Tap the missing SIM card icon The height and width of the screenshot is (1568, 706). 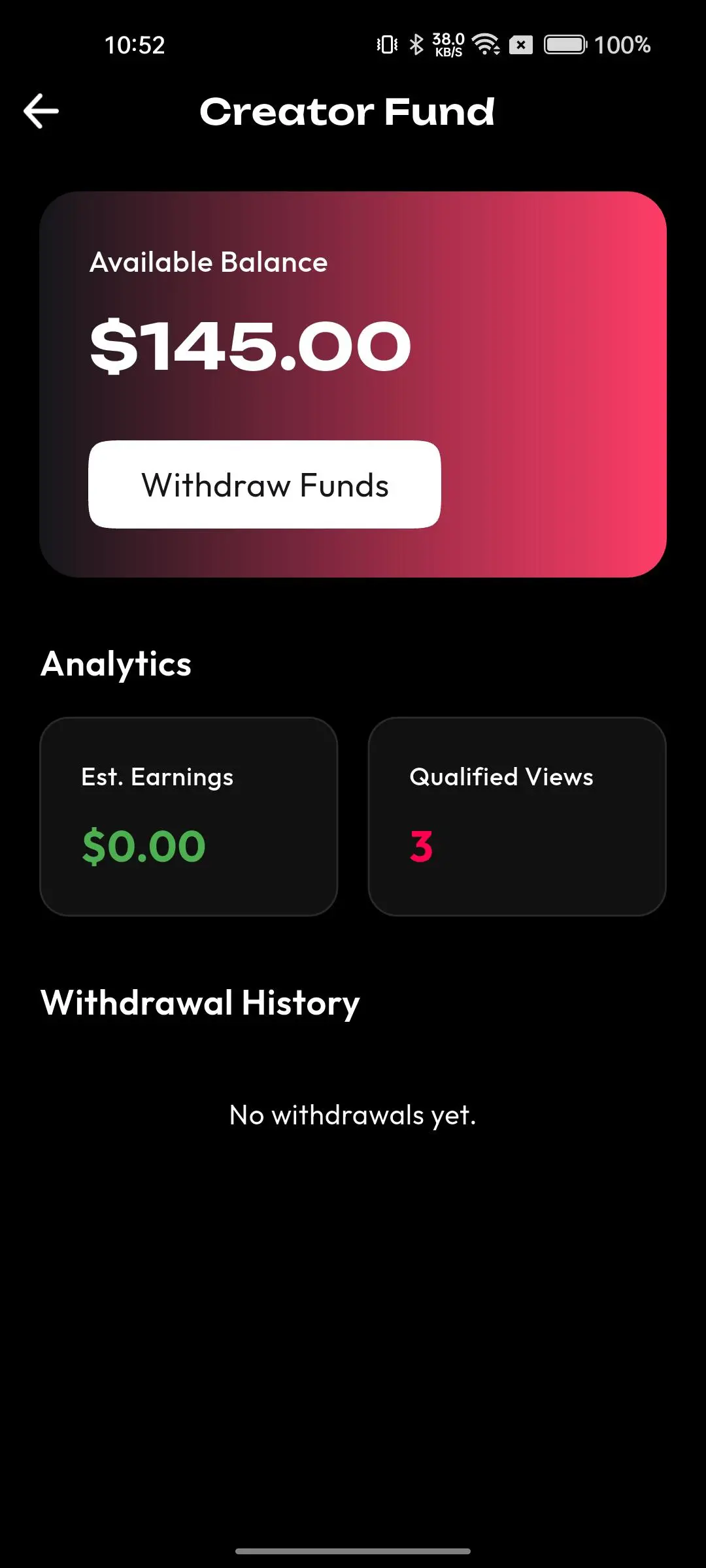[521, 44]
